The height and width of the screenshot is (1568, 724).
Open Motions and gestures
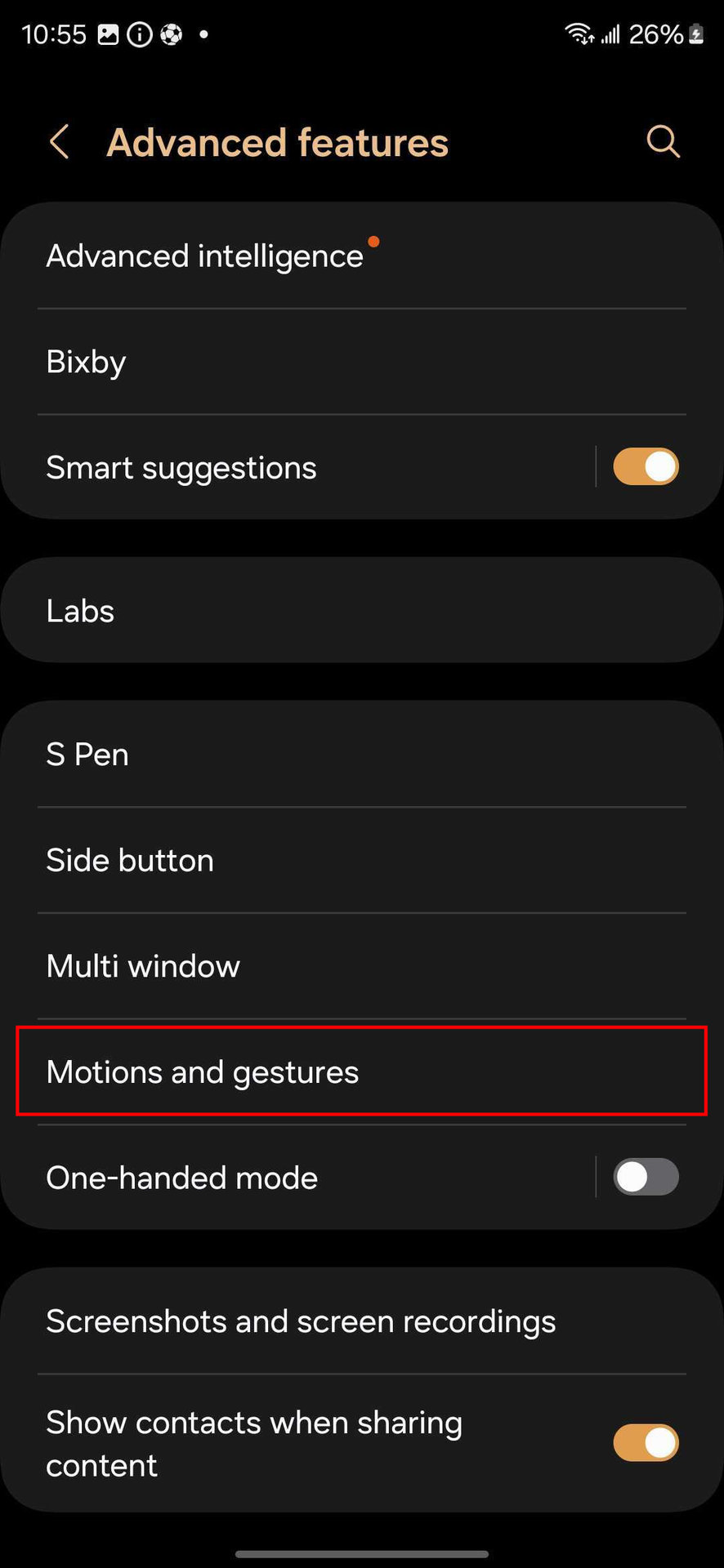tap(203, 1072)
